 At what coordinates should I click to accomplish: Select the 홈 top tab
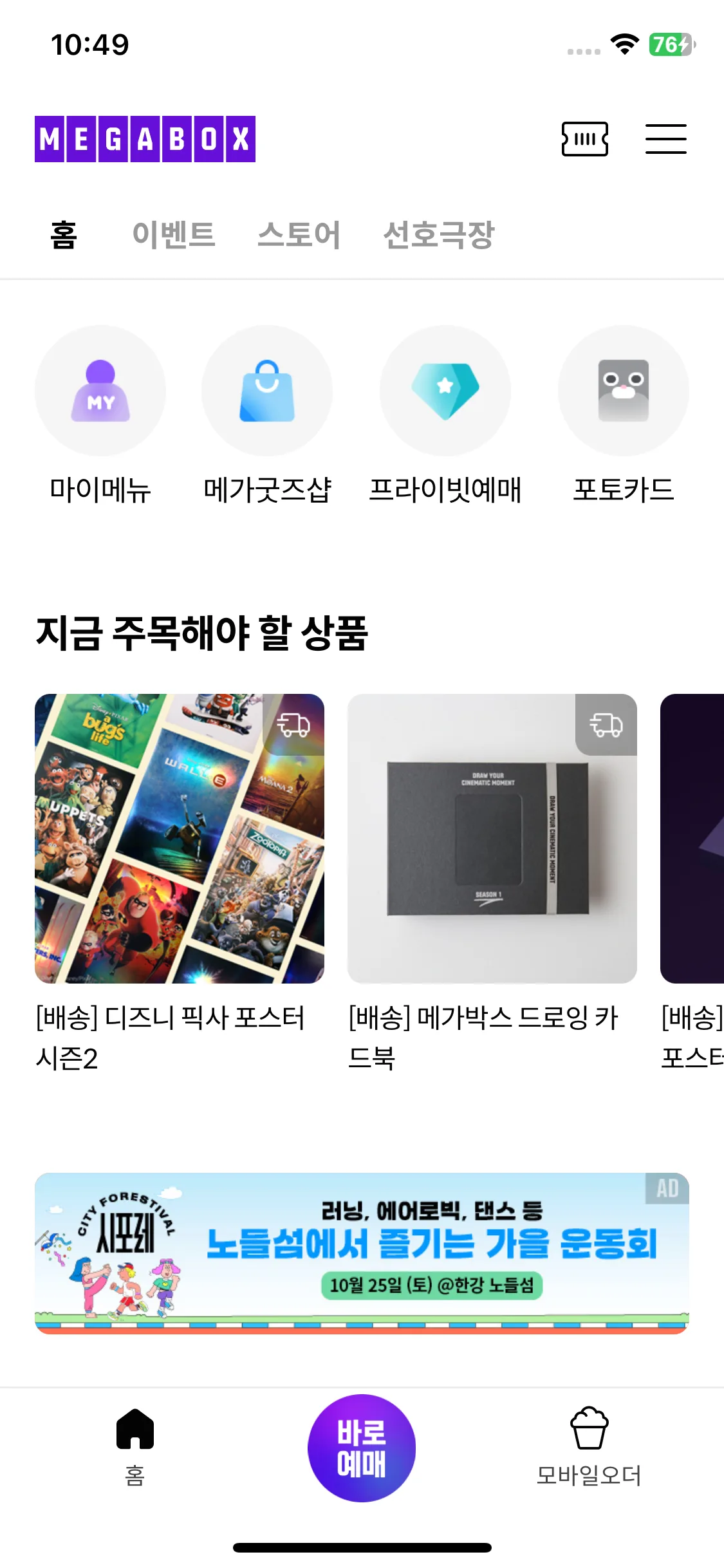pos(64,234)
